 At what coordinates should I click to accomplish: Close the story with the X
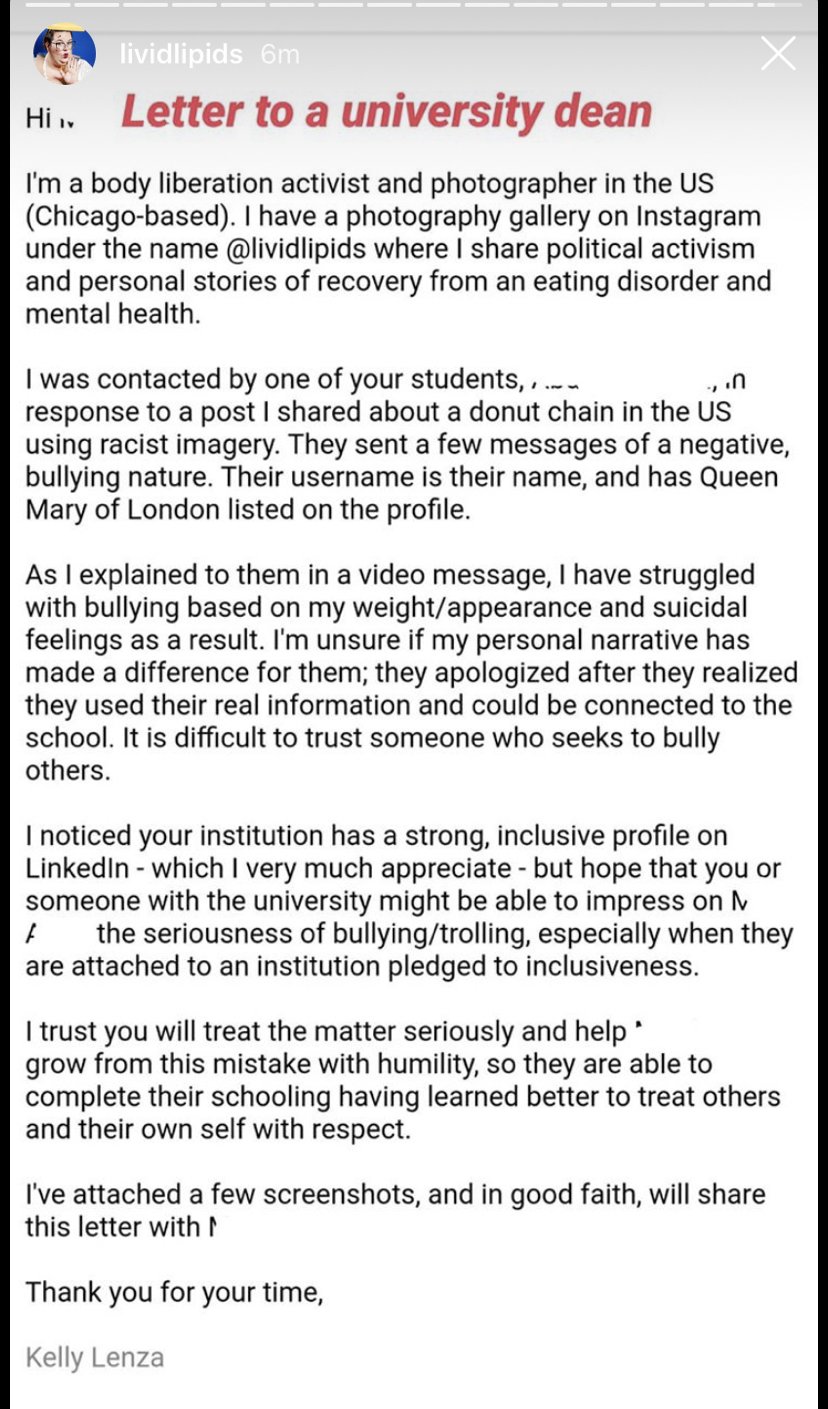778,54
